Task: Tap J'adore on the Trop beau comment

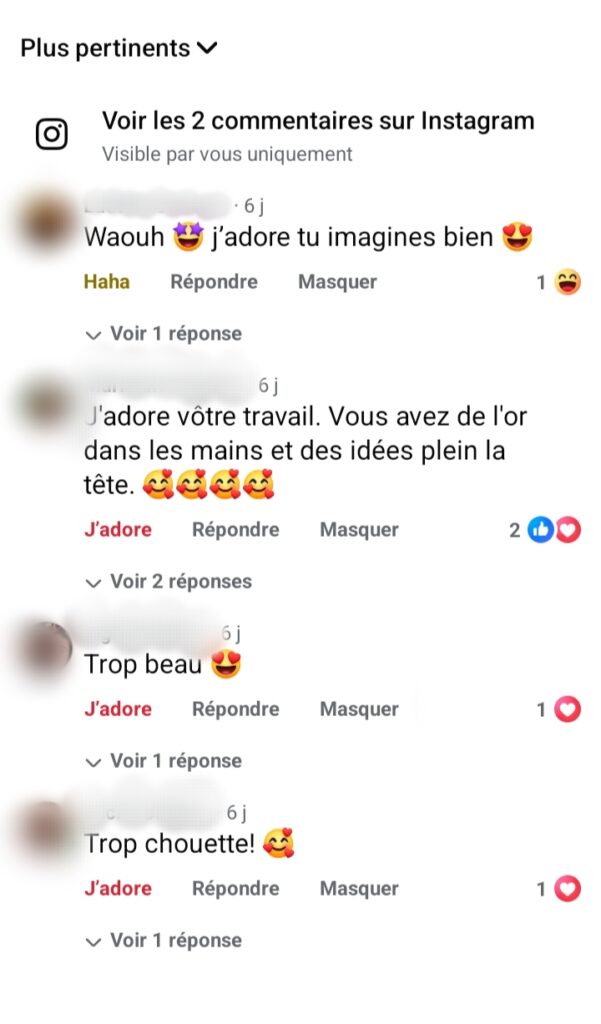Action: [x=118, y=709]
